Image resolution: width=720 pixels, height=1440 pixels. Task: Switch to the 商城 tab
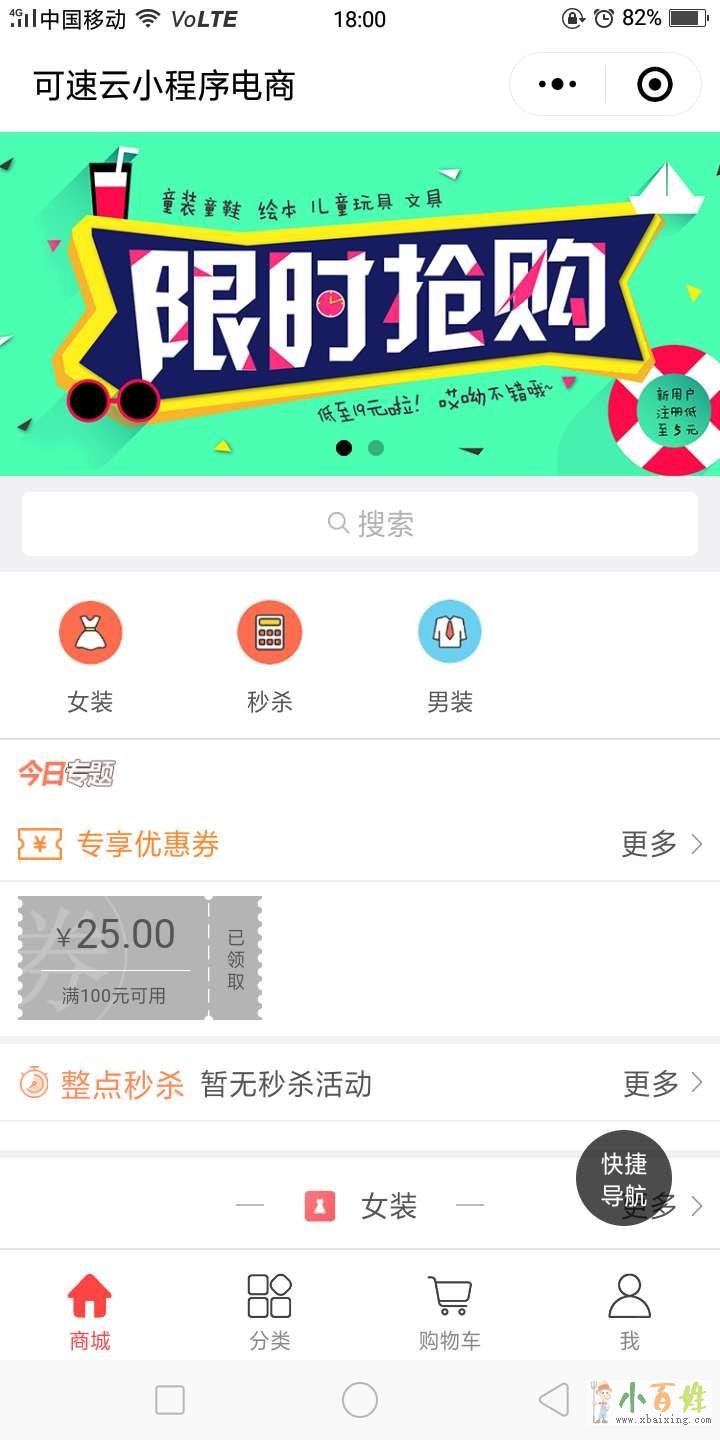90,1312
